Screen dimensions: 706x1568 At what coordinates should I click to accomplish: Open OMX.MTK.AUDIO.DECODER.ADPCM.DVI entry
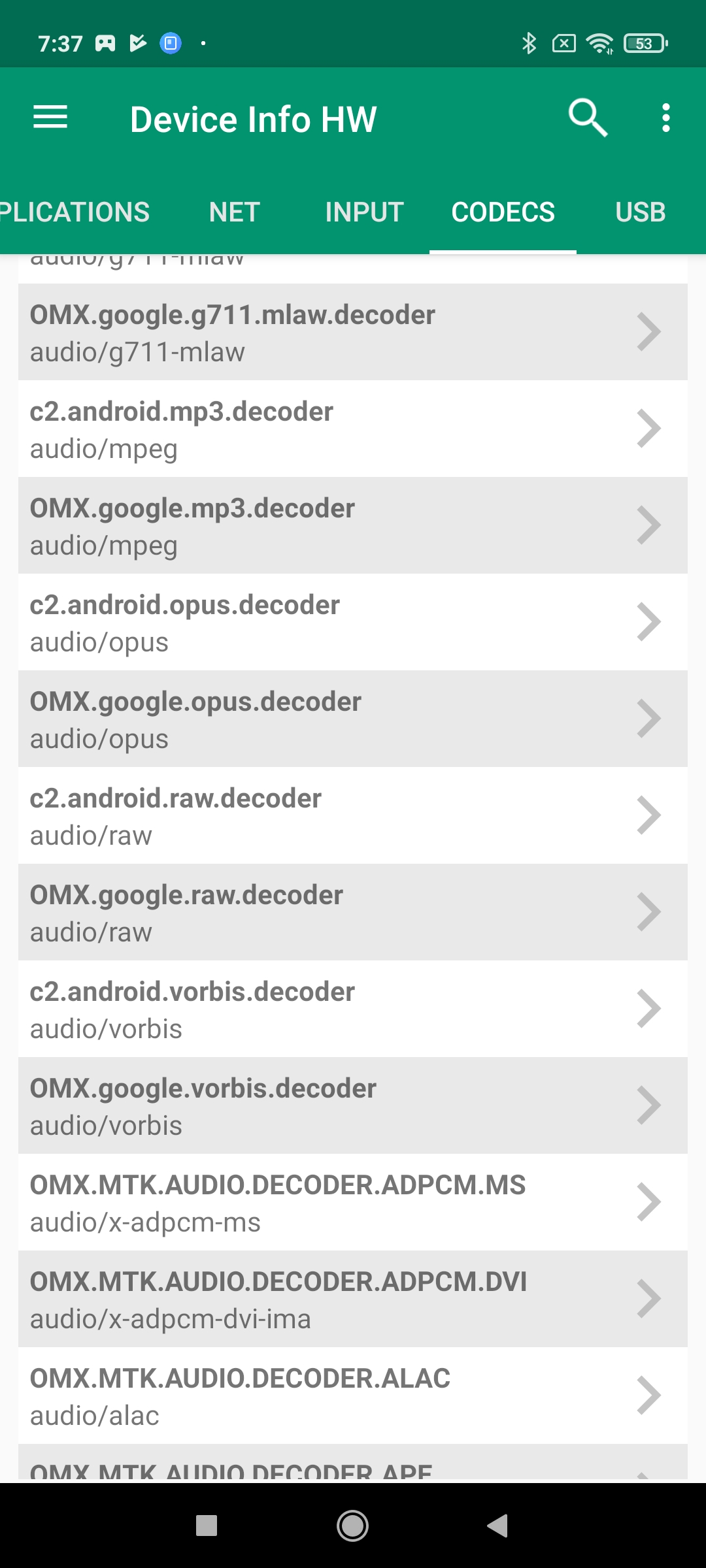pyautogui.click(x=353, y=1299)
